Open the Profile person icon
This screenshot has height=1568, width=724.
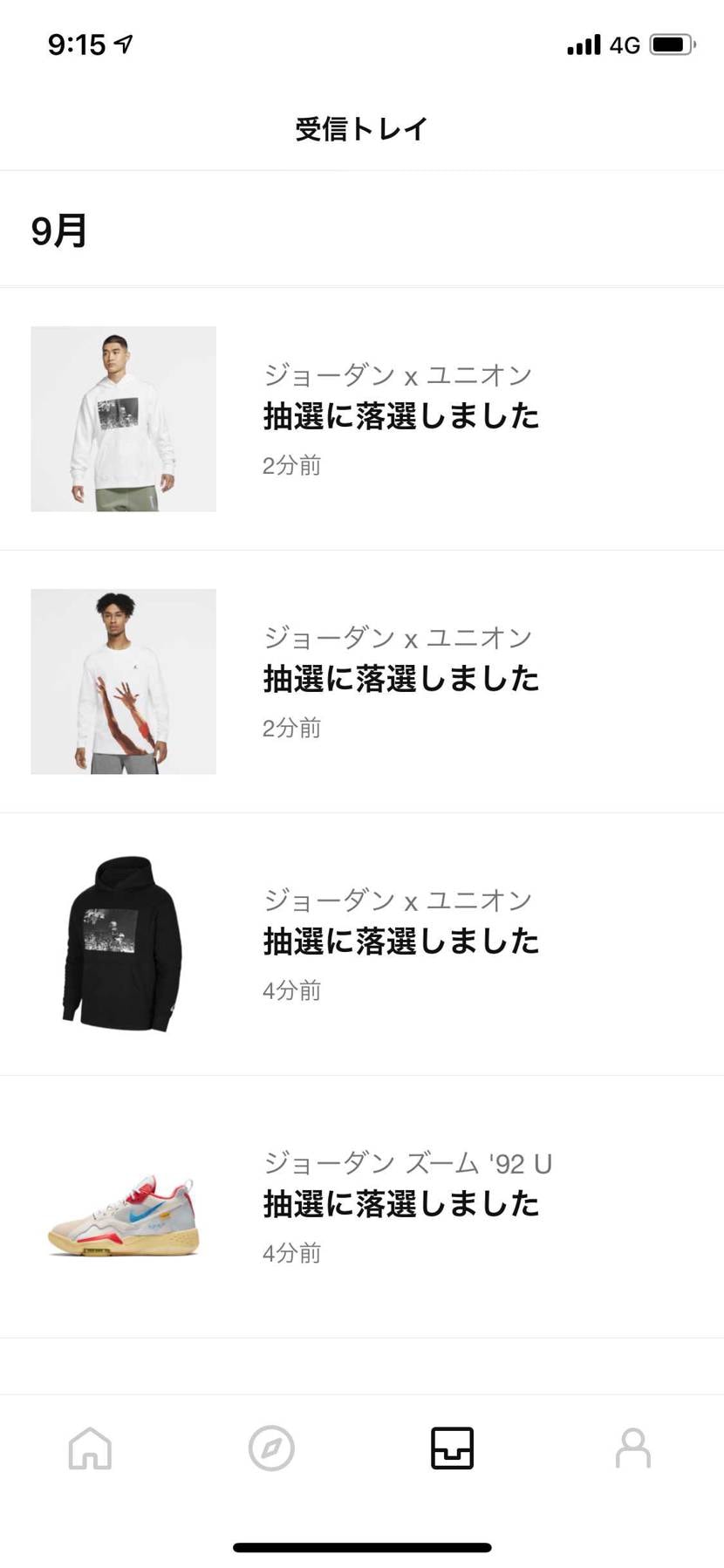point(633,1448)
